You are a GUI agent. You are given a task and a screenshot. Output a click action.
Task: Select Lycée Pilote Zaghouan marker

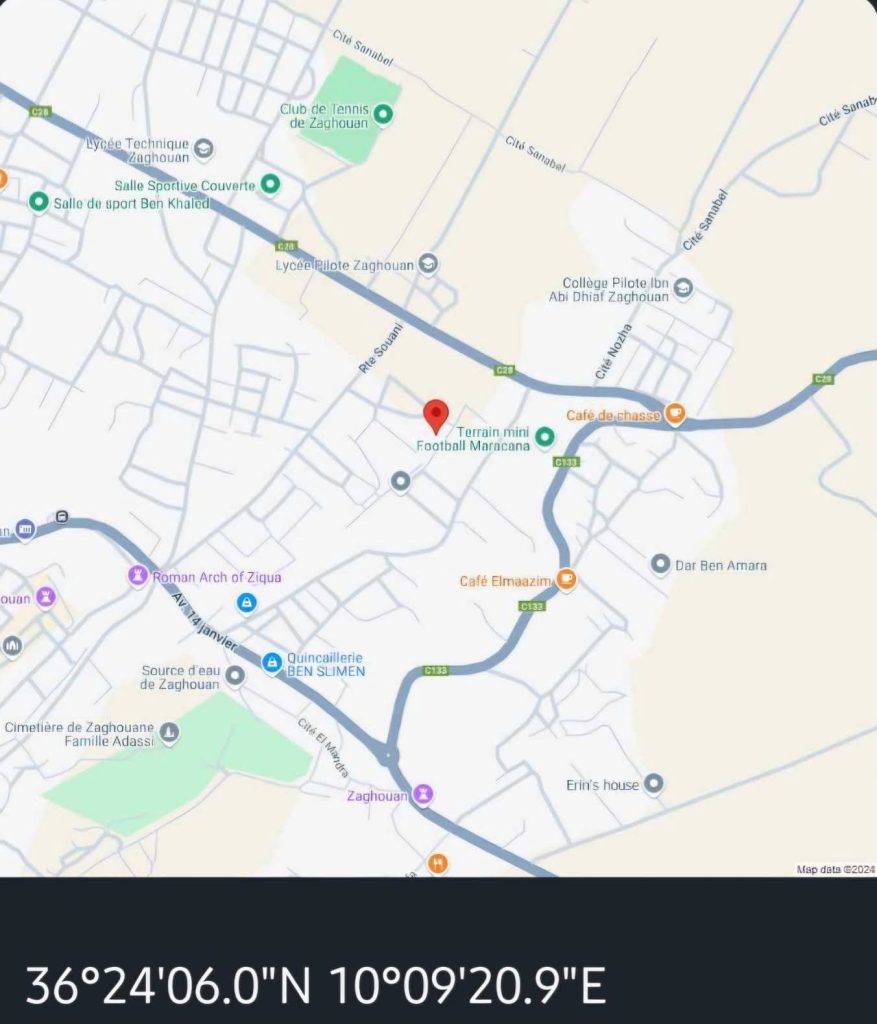click(x=428, y=264)
